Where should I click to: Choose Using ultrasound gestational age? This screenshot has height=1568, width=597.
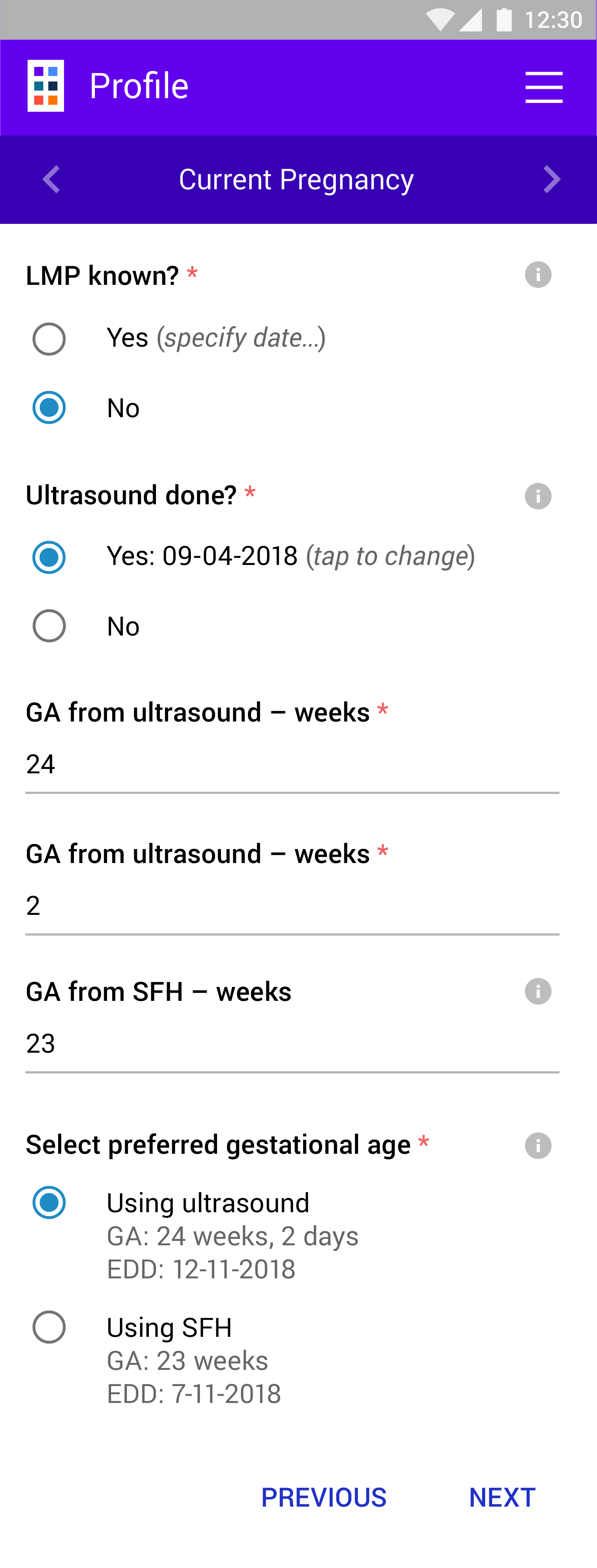coord(49,1203)
